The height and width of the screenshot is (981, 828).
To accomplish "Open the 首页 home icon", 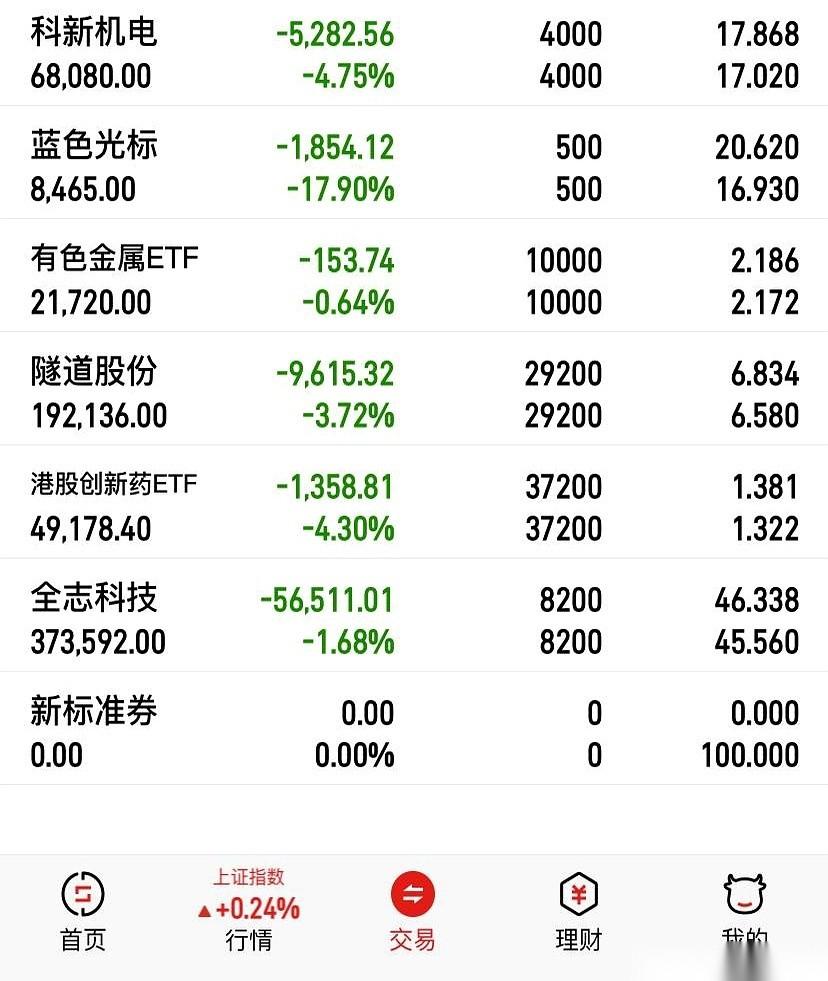I will tap(81, 910).
